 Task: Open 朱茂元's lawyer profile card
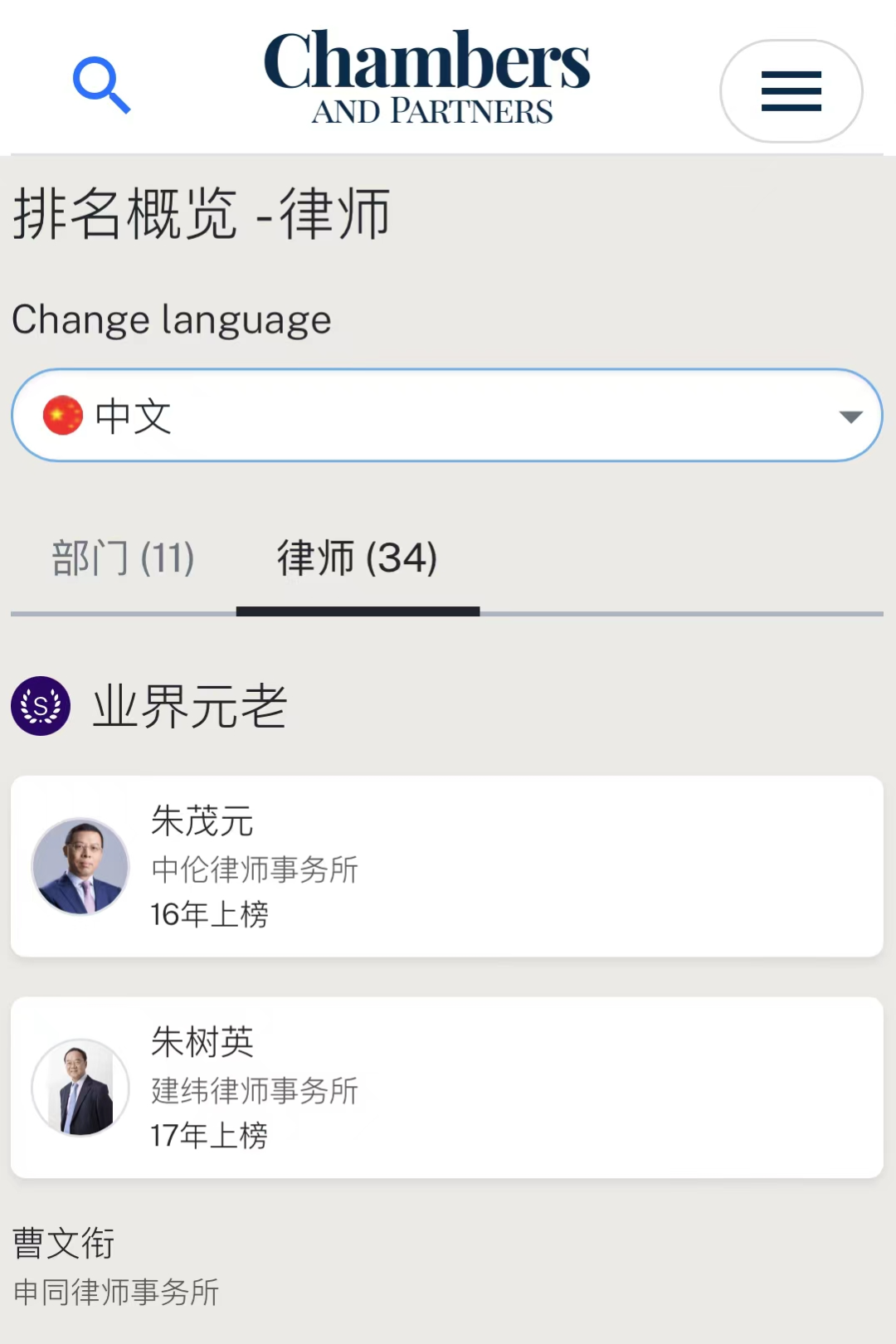[448, 865]
